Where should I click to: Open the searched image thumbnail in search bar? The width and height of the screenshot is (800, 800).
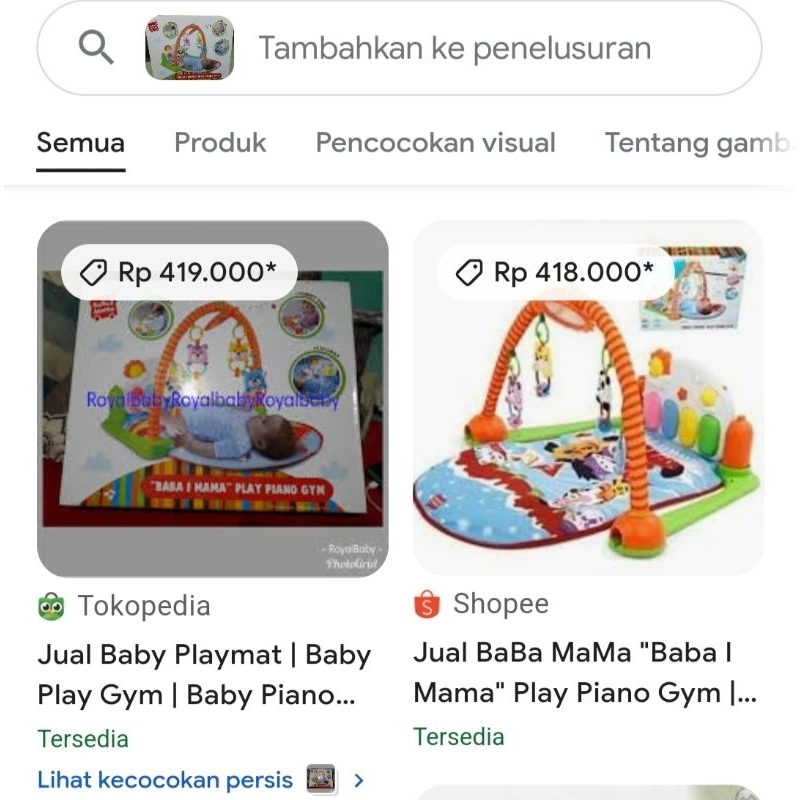pyautogui.click(x=189, y=47)
